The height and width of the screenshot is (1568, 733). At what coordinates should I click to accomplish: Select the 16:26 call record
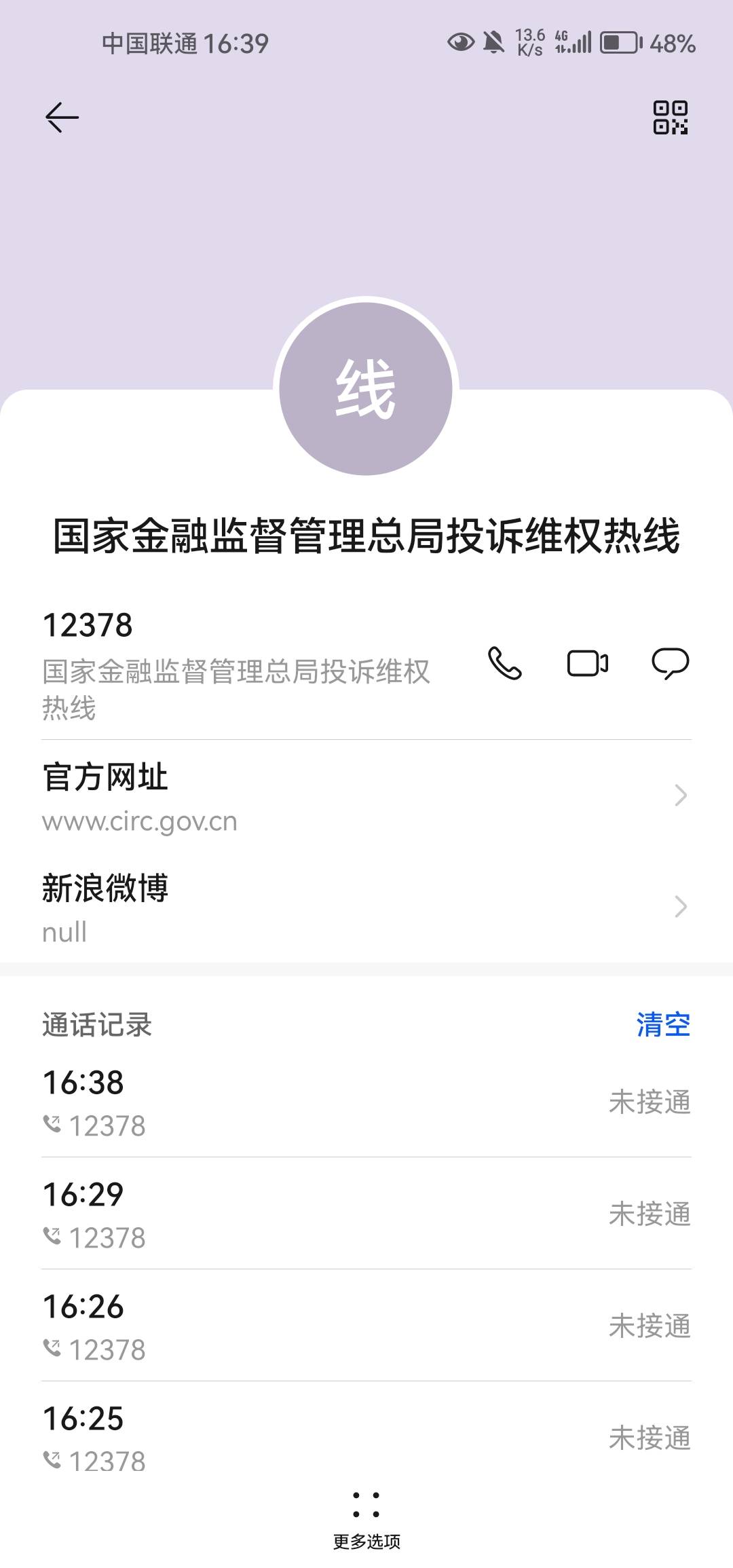(x=366, y=1326)
